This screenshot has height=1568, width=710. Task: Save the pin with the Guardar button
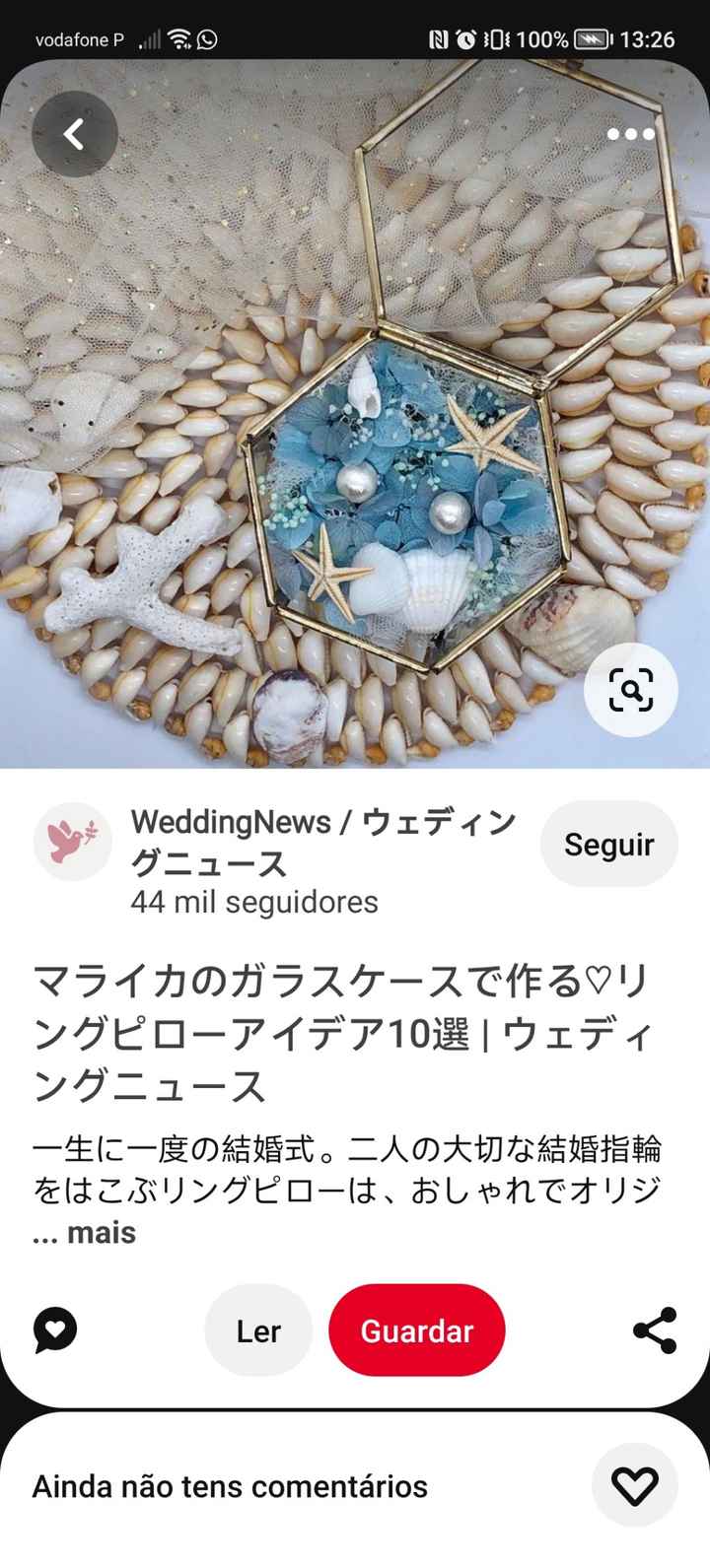click(416, 1330)
